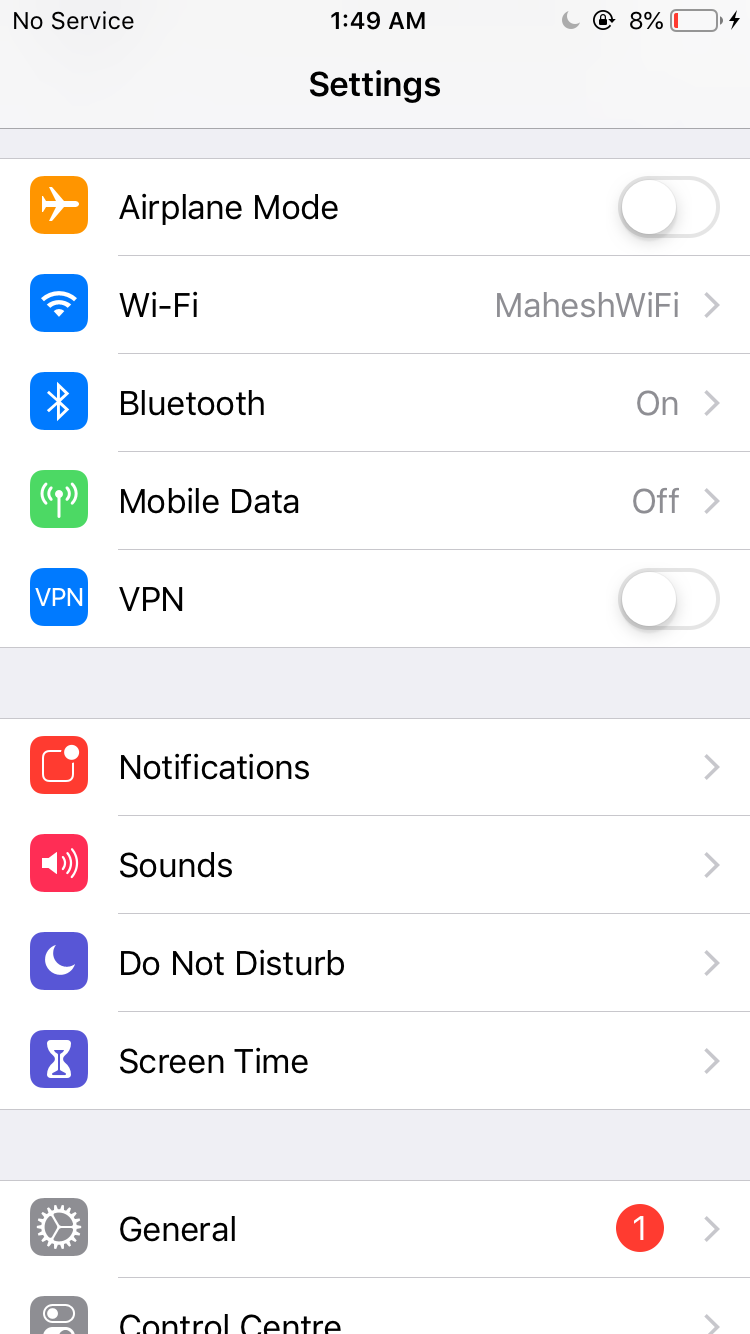750x1334 pixels.
Task: Tap the Airplane Mode airplane icon
Action: tap(58, 205)
